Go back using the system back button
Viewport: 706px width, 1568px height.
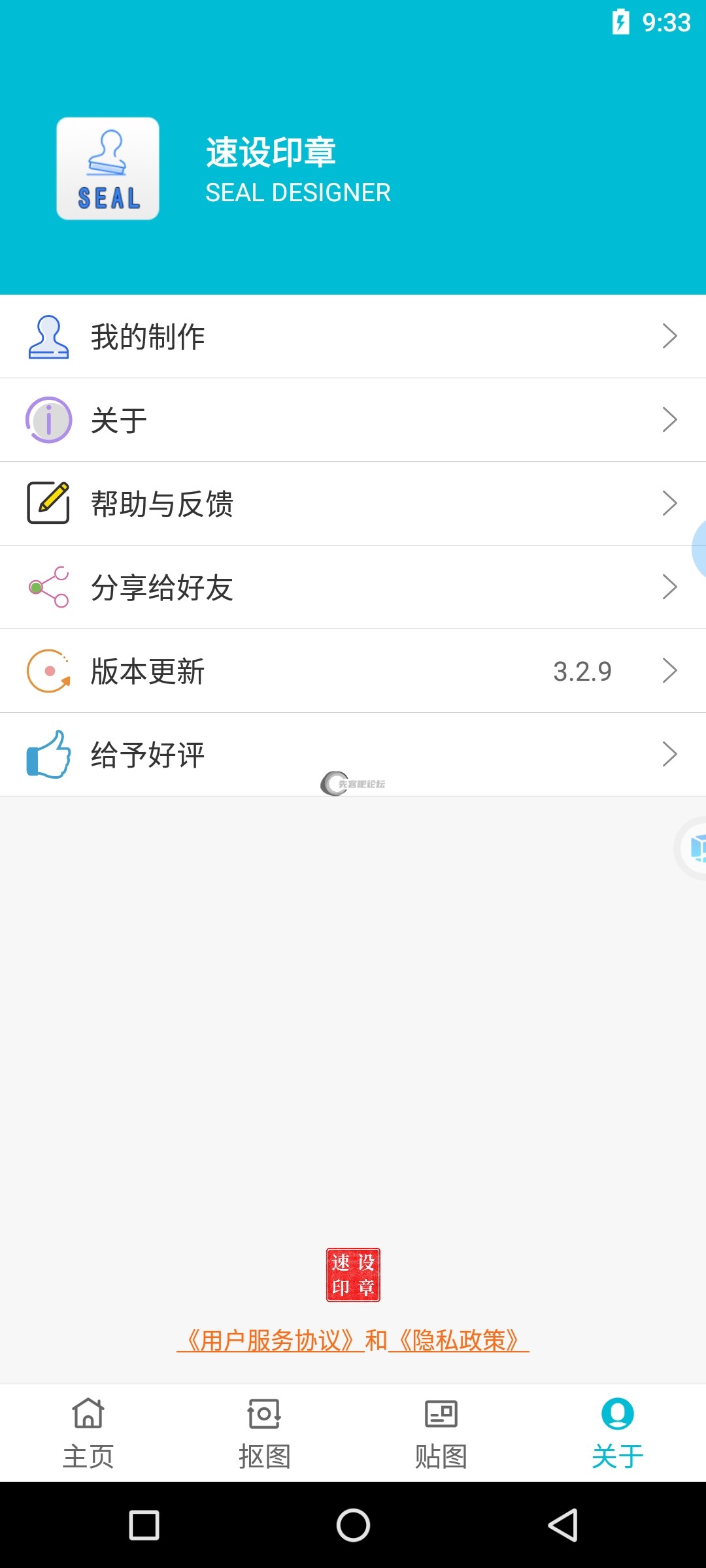[563, 1526]
